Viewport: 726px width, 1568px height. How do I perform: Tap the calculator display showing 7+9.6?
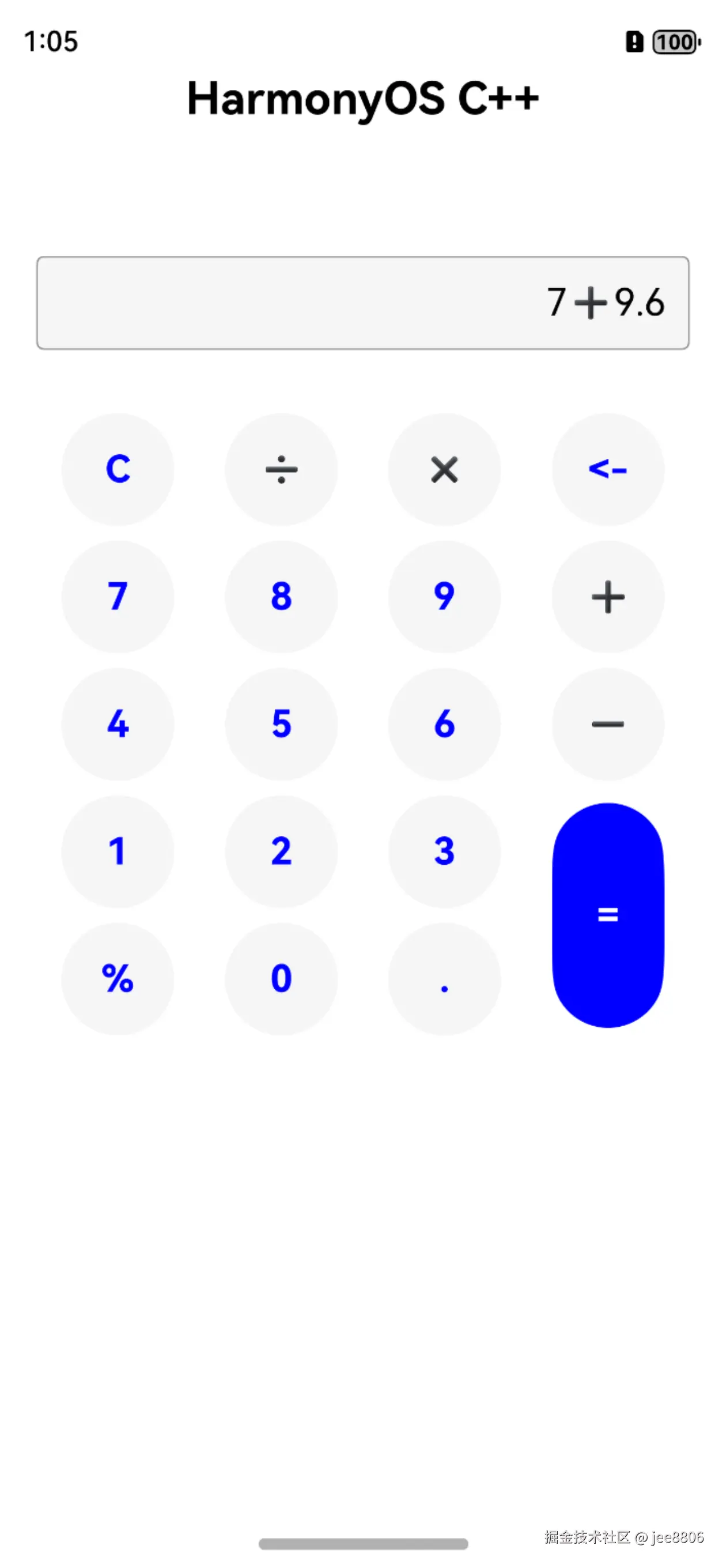(362, 302)
